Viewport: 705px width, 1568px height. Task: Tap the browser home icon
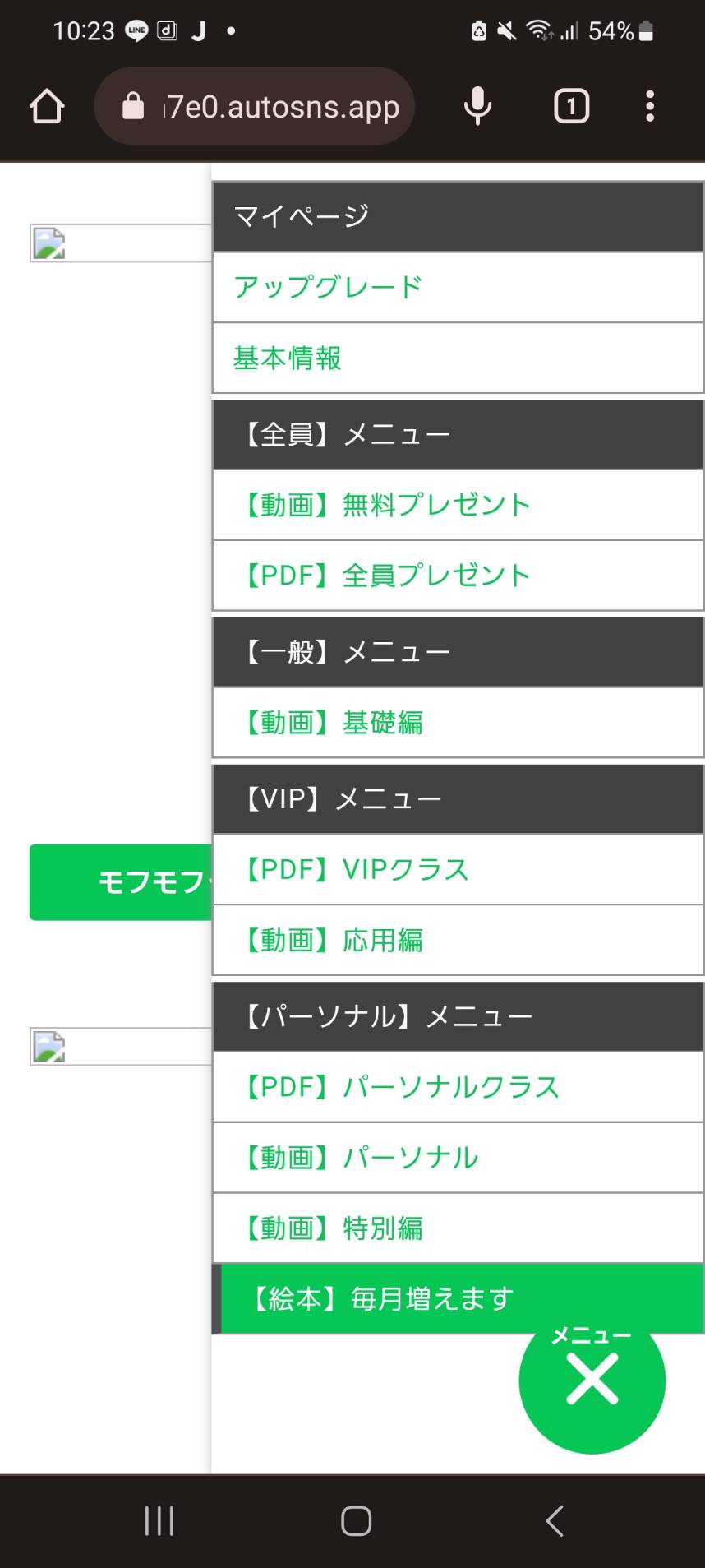tap(47, 106)
